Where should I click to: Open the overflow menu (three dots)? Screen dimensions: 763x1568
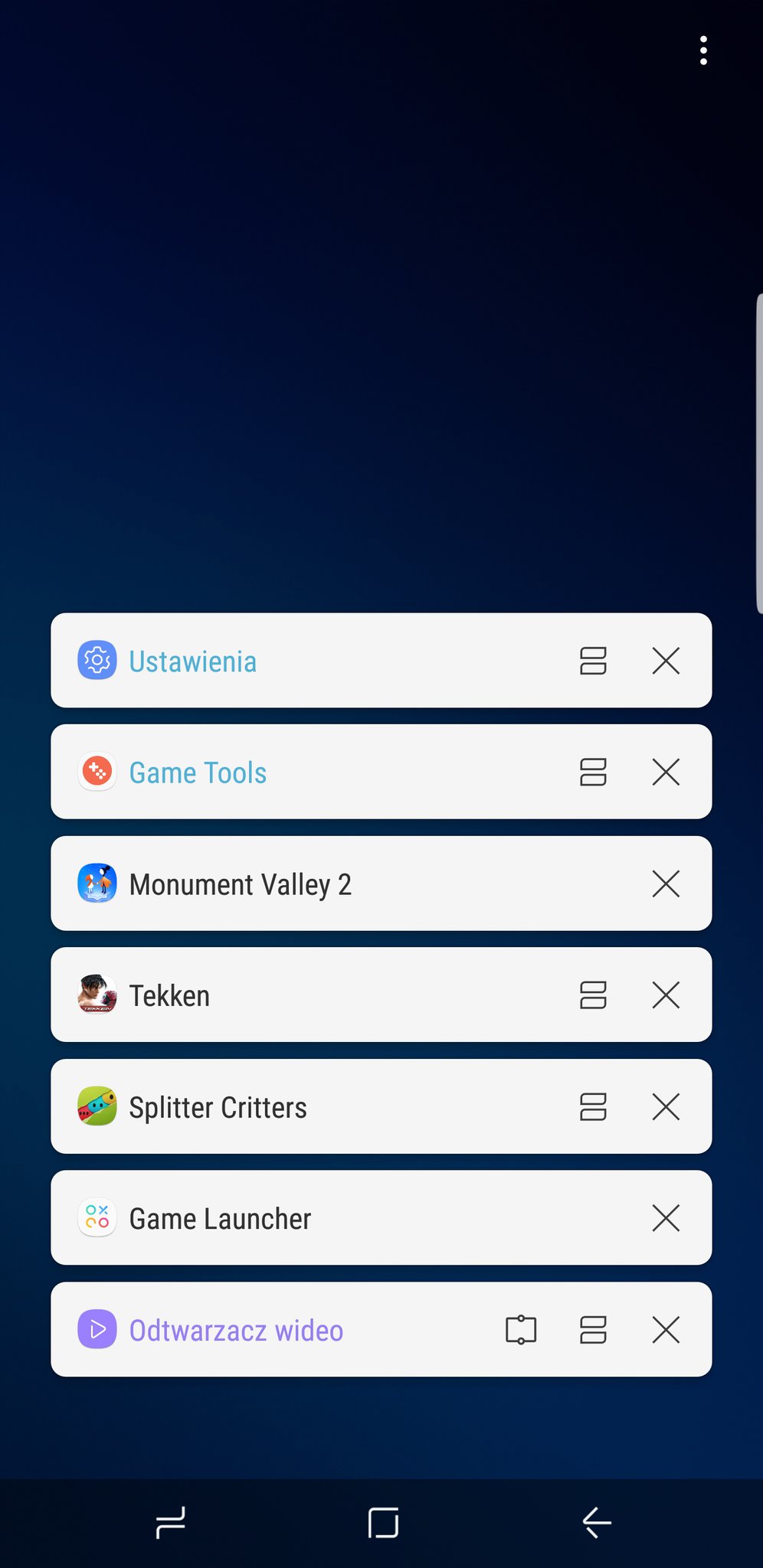tap(702, 51)
